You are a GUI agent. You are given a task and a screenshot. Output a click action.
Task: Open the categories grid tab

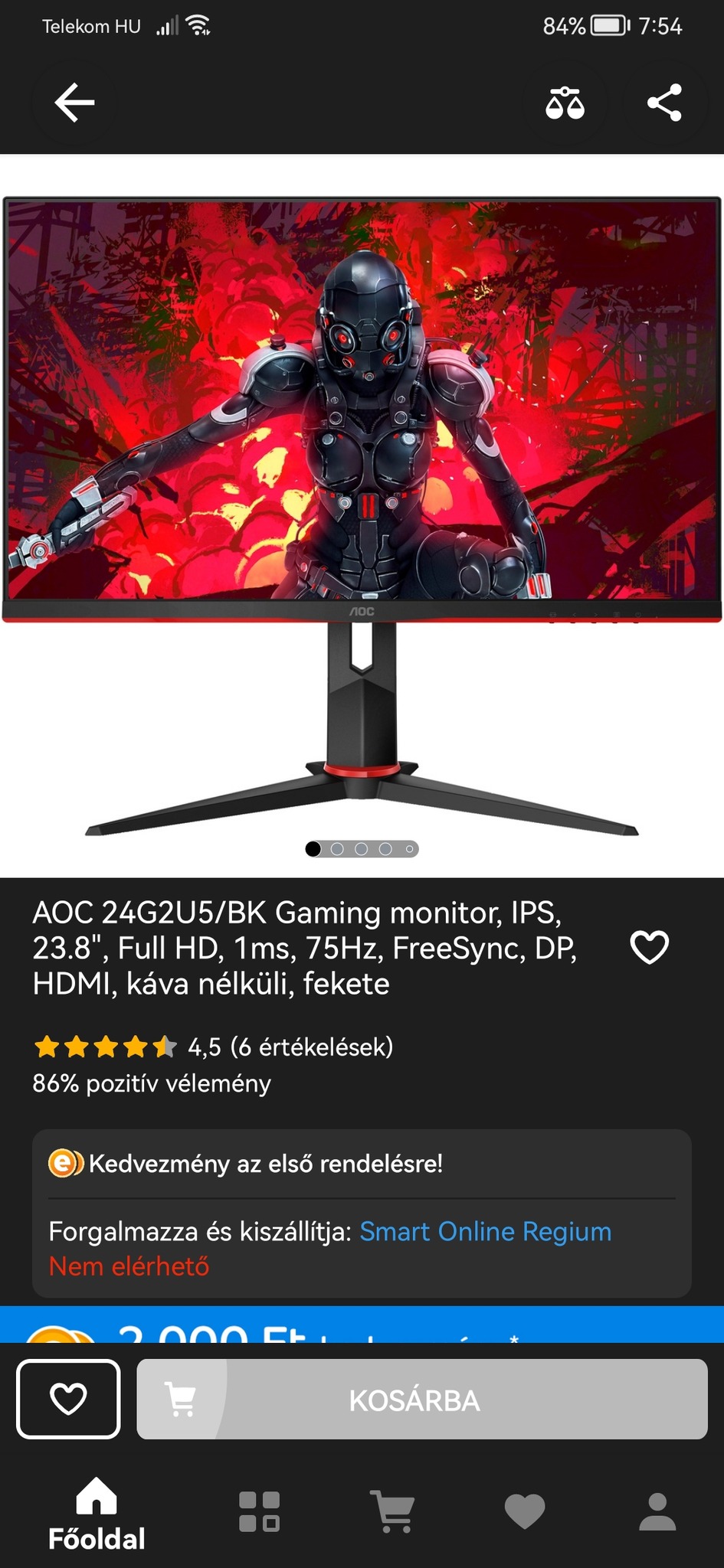tap(259, 1511)
